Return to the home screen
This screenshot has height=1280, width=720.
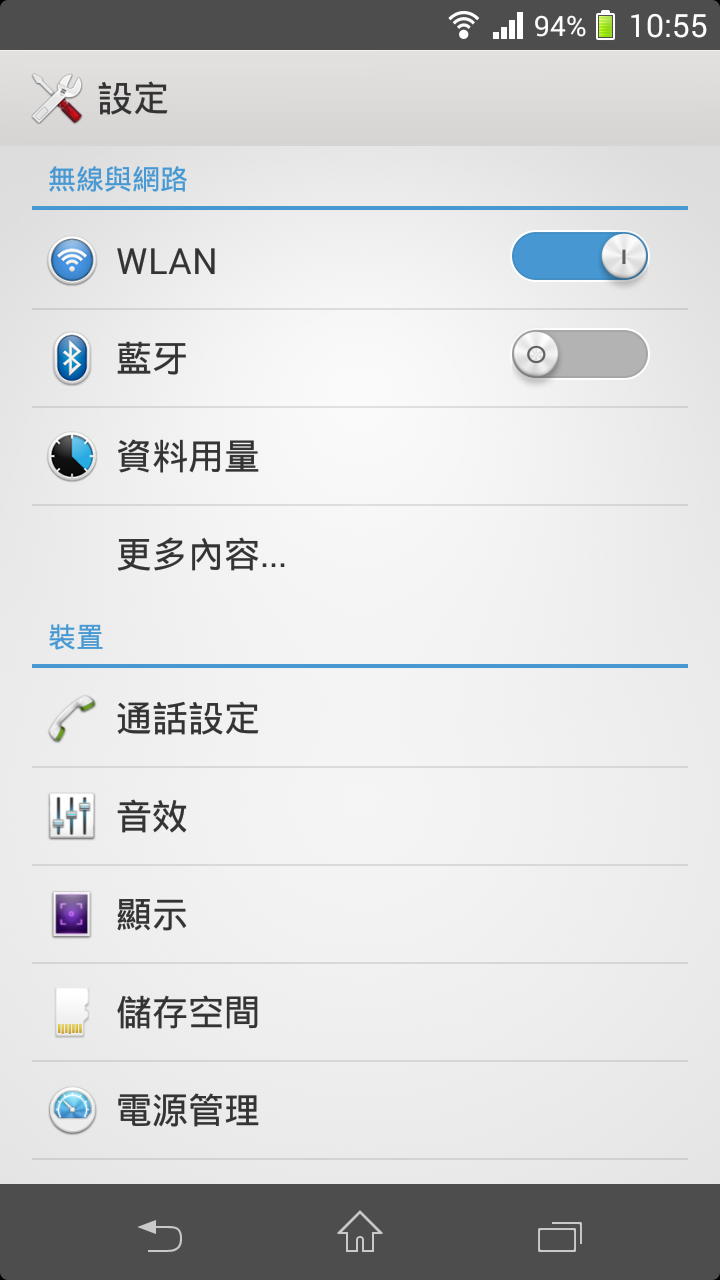[360, 1233]
